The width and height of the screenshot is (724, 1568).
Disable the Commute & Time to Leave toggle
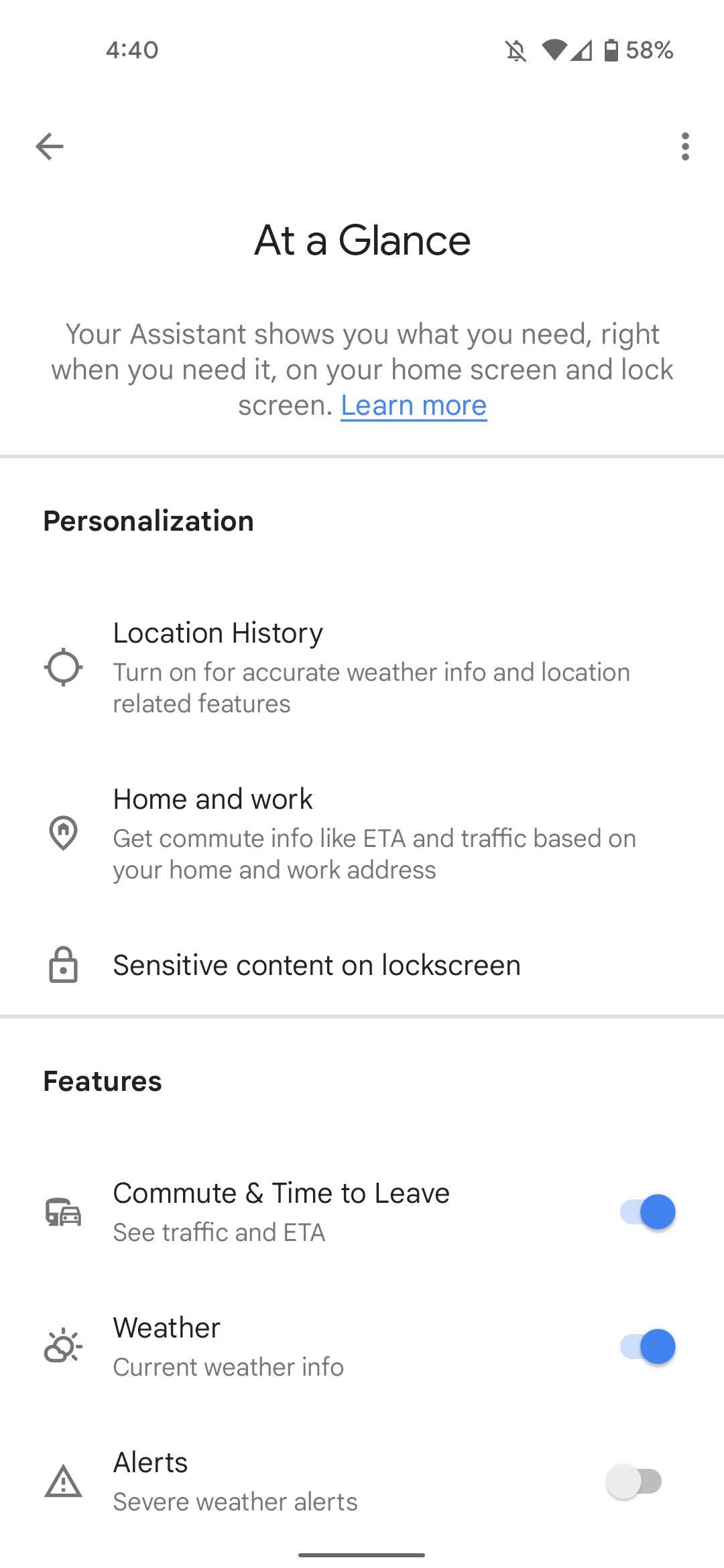[644, 1212]
